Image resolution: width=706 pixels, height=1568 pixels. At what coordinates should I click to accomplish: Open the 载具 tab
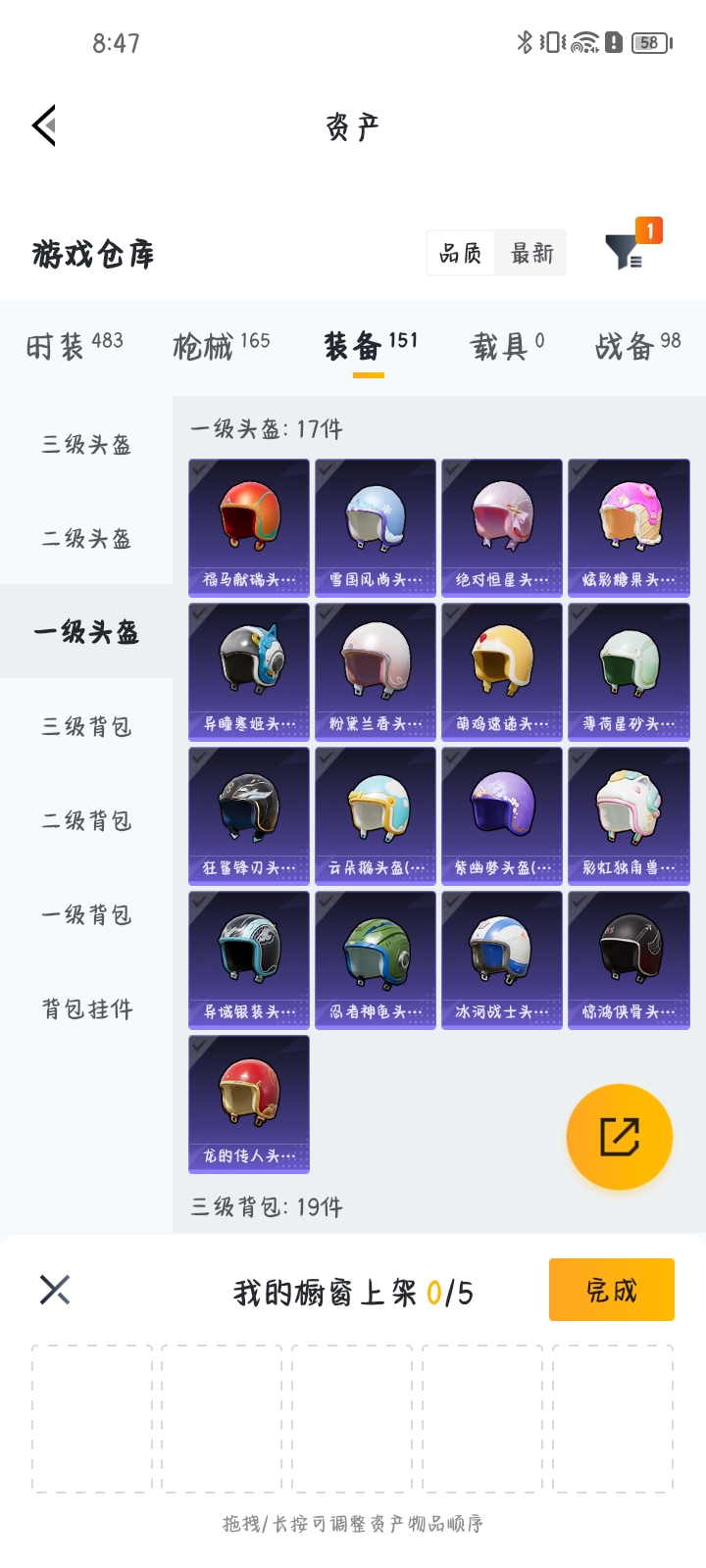coord(507,345)
